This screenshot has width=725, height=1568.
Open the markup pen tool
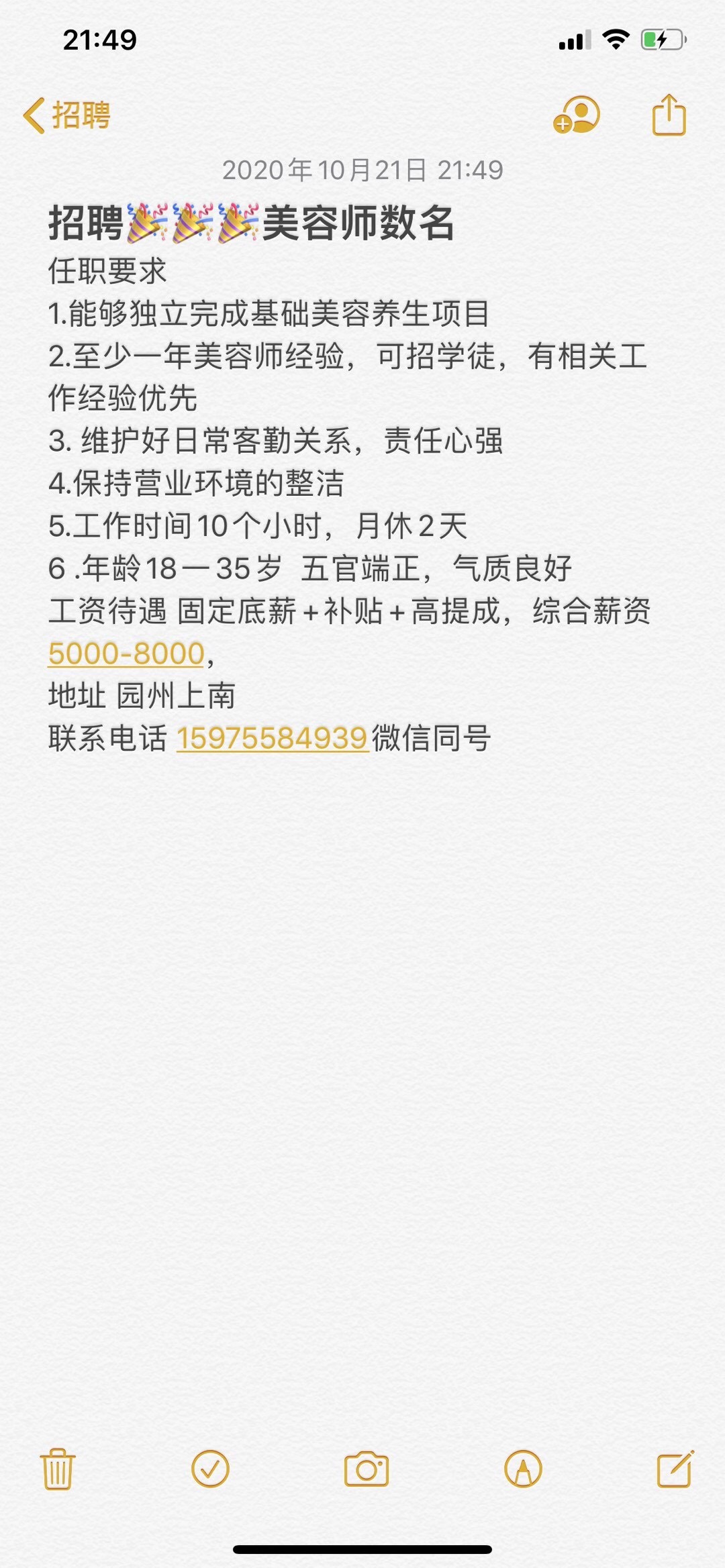(x=523, y=1469)
